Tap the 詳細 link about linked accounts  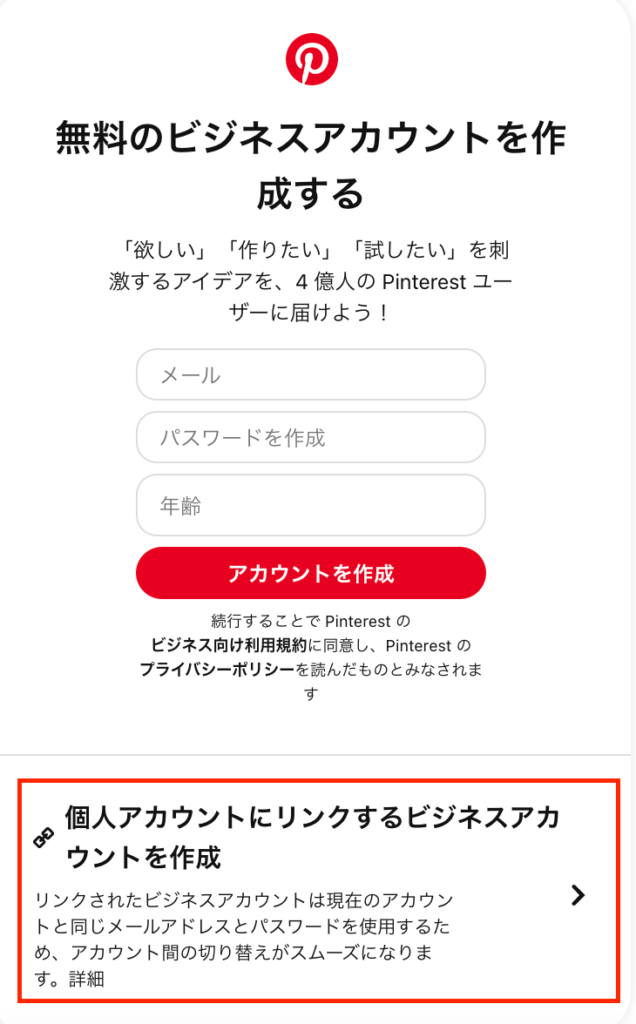pos(87,979)
